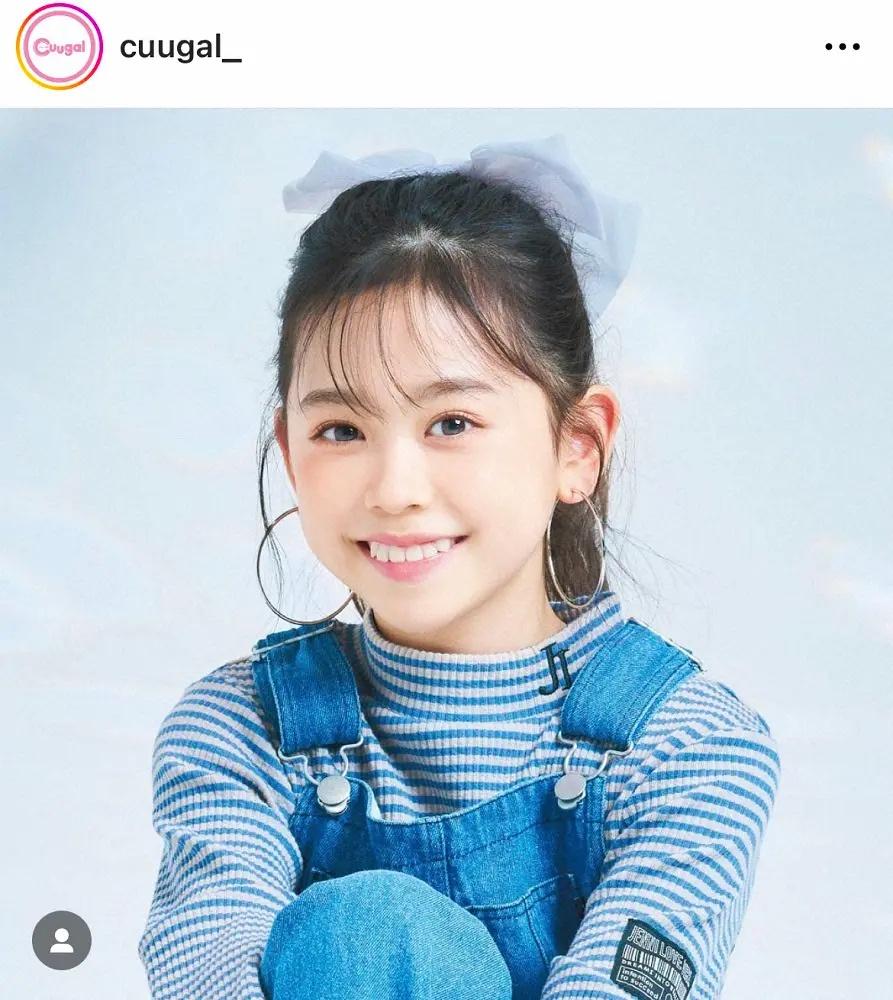The width and height of the screenshot is (893, 1000).
Task: Show tagged people on the photo
Action: click(62, 940)
